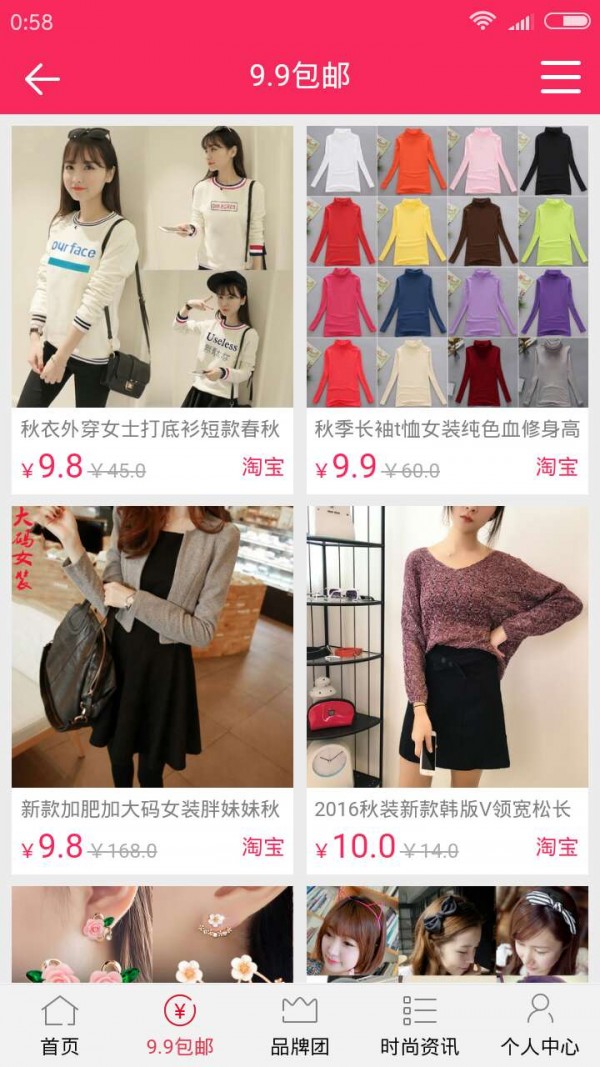Select the 9.9包邮 bottom tab

click(180, 1026)
